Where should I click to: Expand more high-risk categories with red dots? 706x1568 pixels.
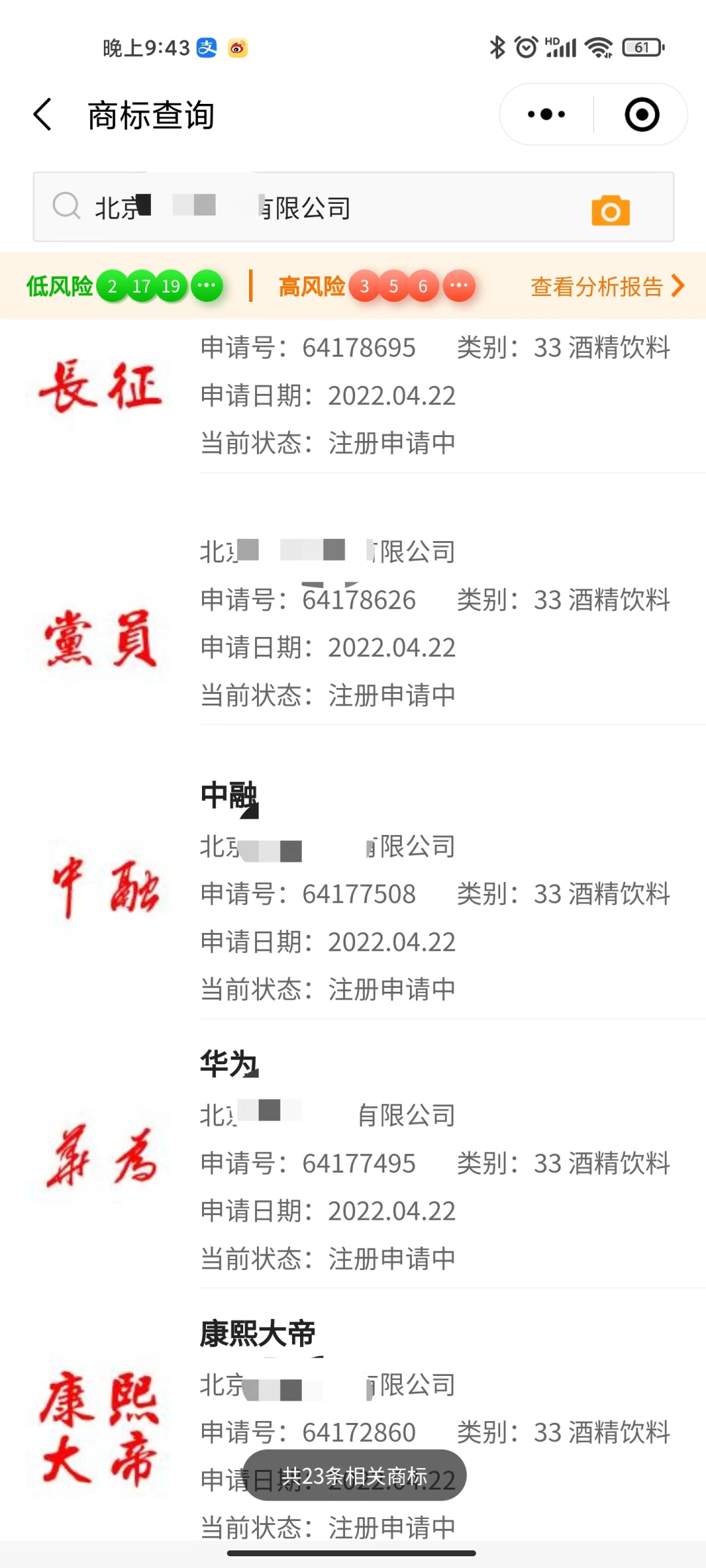coord(459,286)
